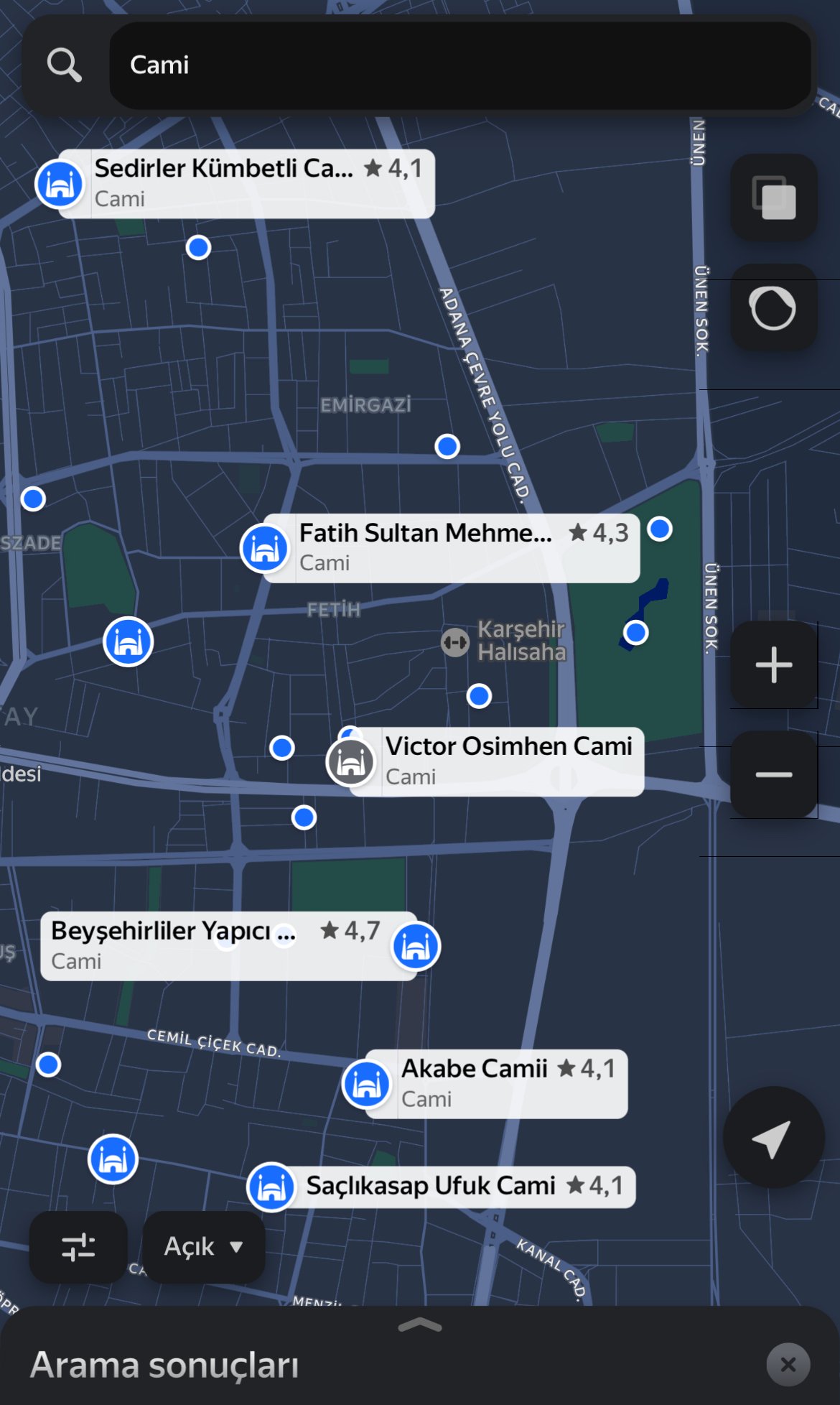840x1405 pixels.
Task: Open the map layers button
Action: [773, 198]
